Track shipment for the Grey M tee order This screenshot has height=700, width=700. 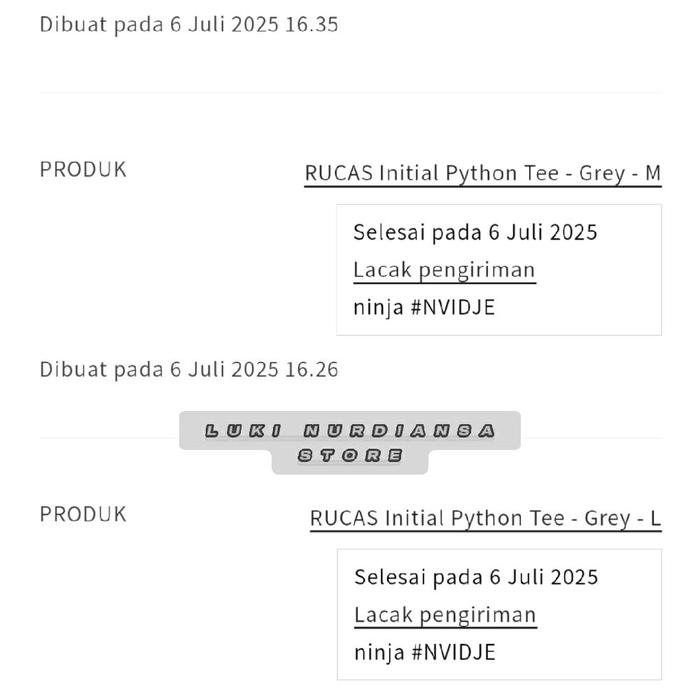(x=444, y=270)
